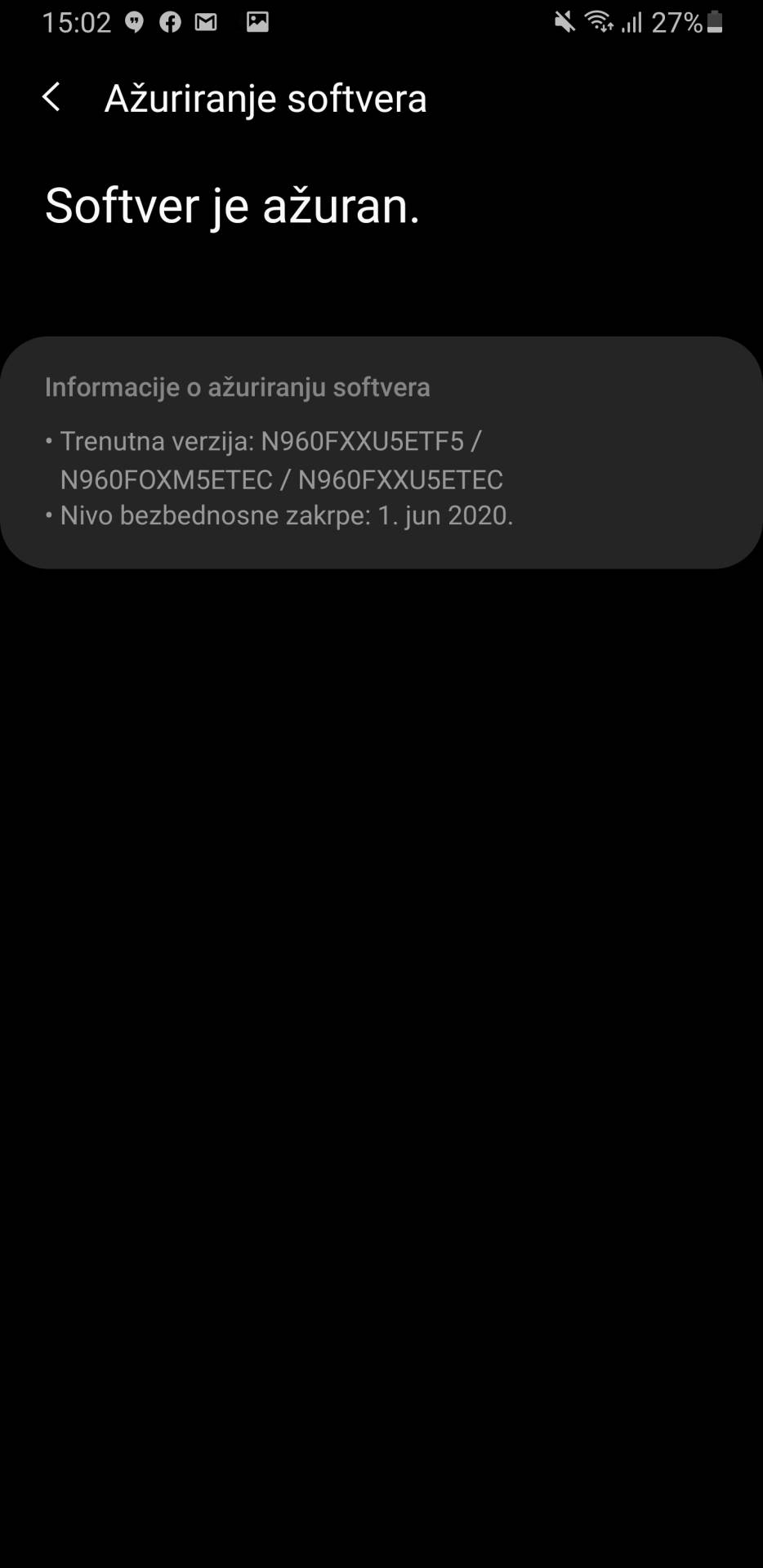The width and height of the screenshot is (763, 1568).
Task: Tap the Hangouts notification icon
Action: (x=132, y=22)
